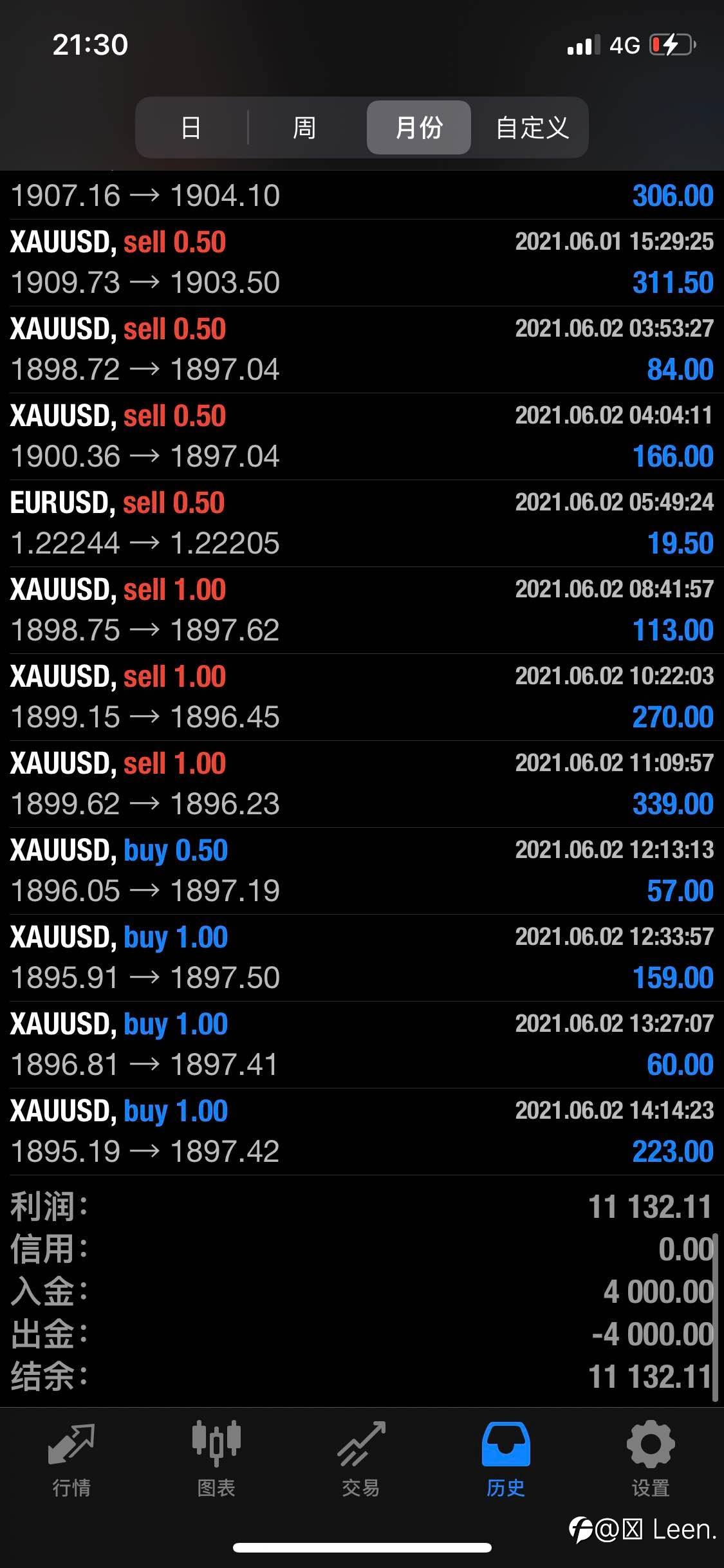The height and width of the screenshot is (1568, 724).
Task: Open XAUUSD buy trade with 60.00 profit
Action: click(x=362, y=1045)
